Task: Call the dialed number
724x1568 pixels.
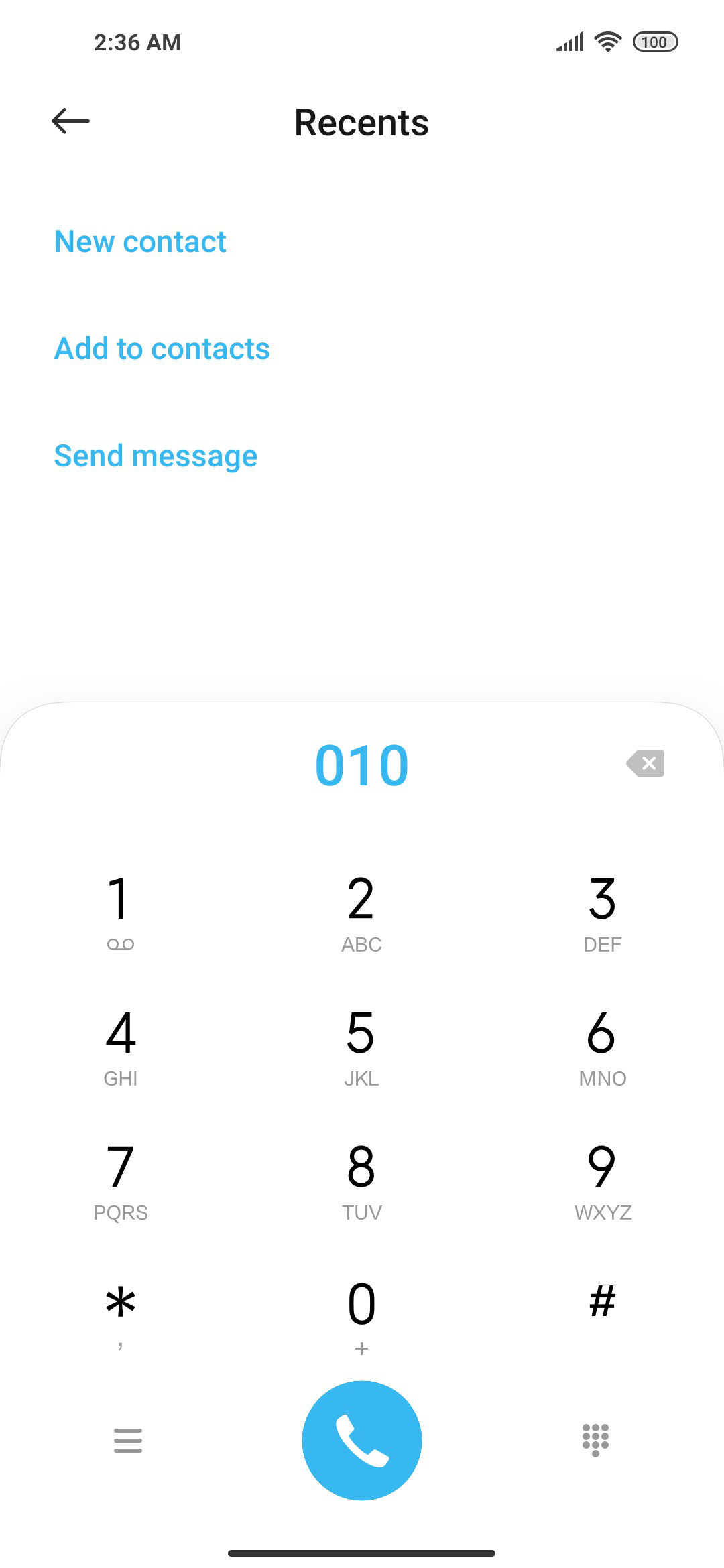Action: [362, 1441]
